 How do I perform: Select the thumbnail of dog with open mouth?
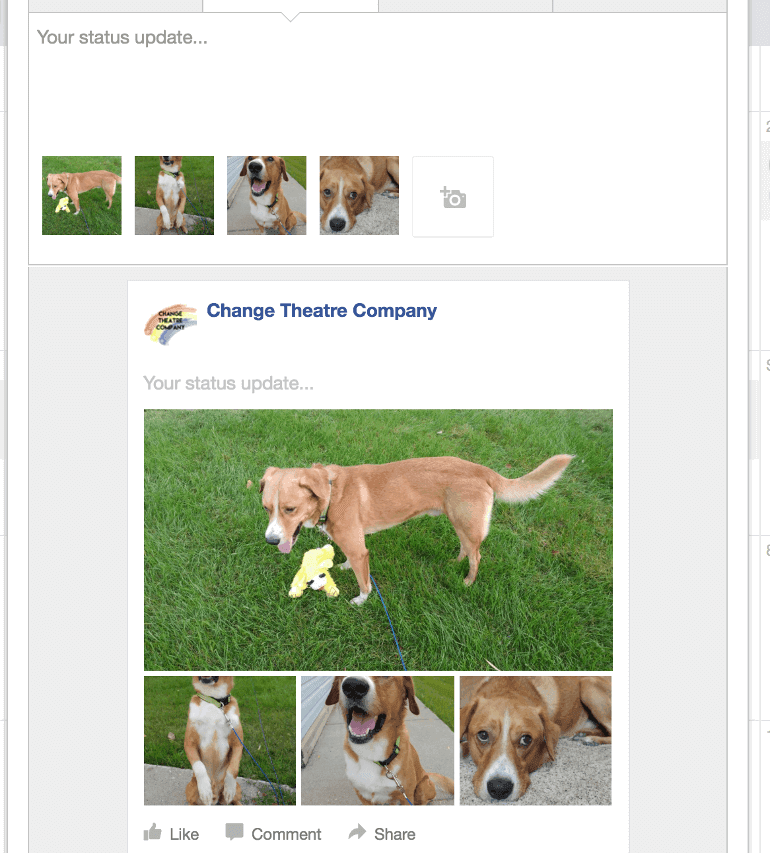(267, 196)
